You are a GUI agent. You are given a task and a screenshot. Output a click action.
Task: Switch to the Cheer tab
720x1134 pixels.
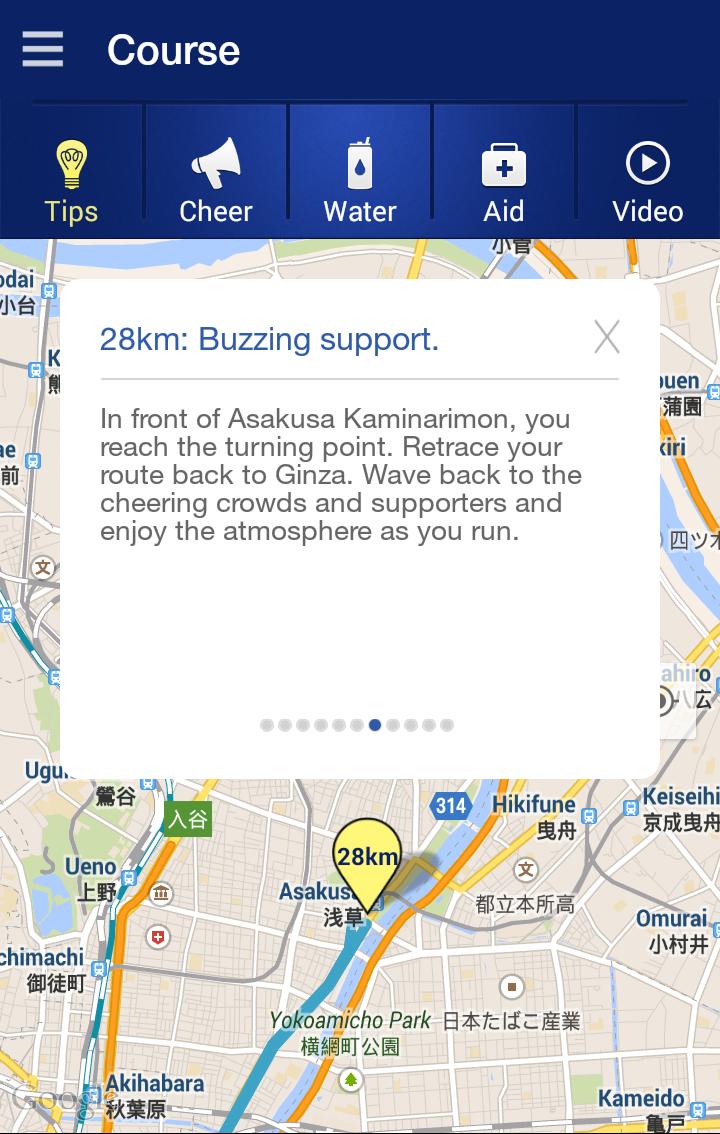(216, 181)
